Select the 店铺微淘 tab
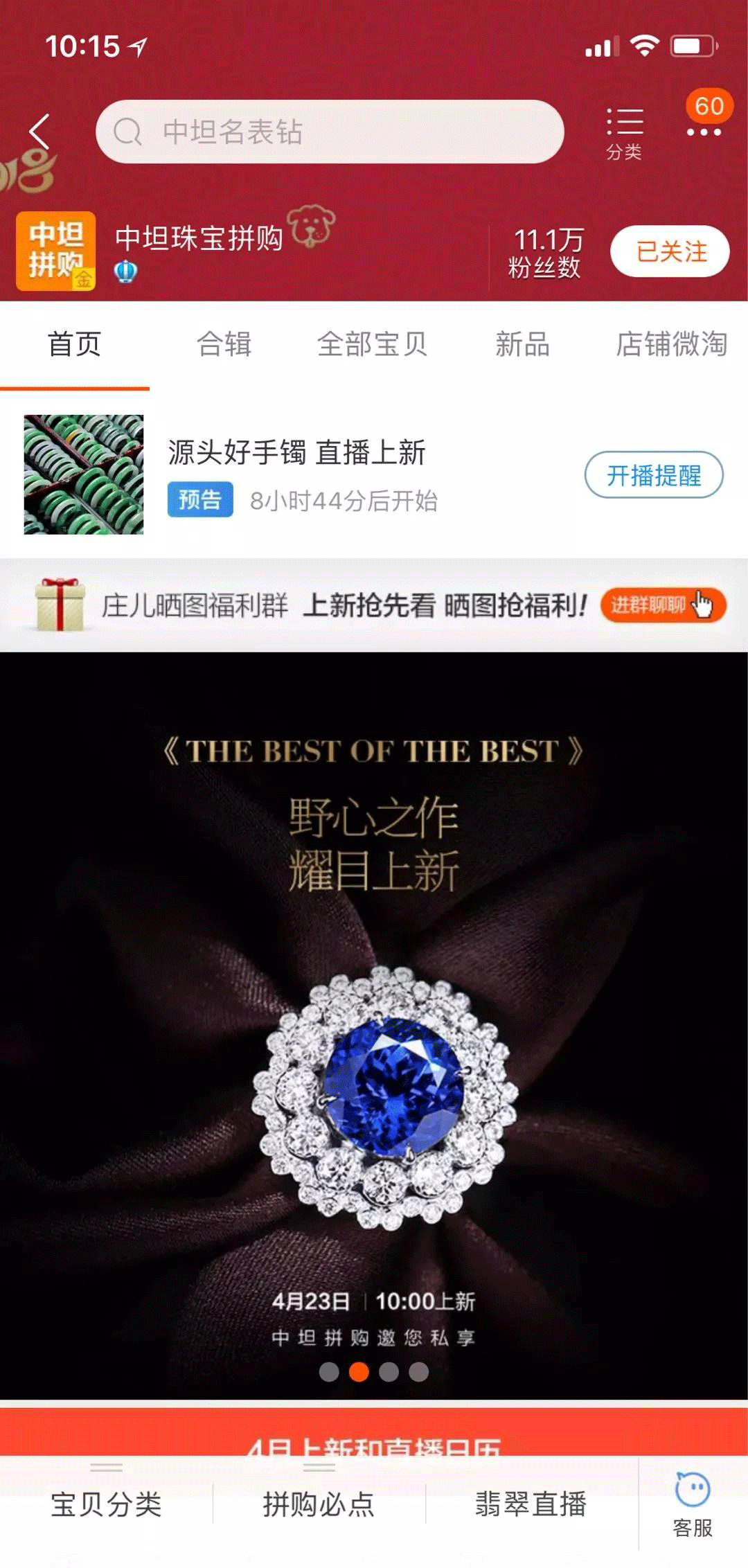The height and width of the screenshot is (1568, 748). (670, 344)
